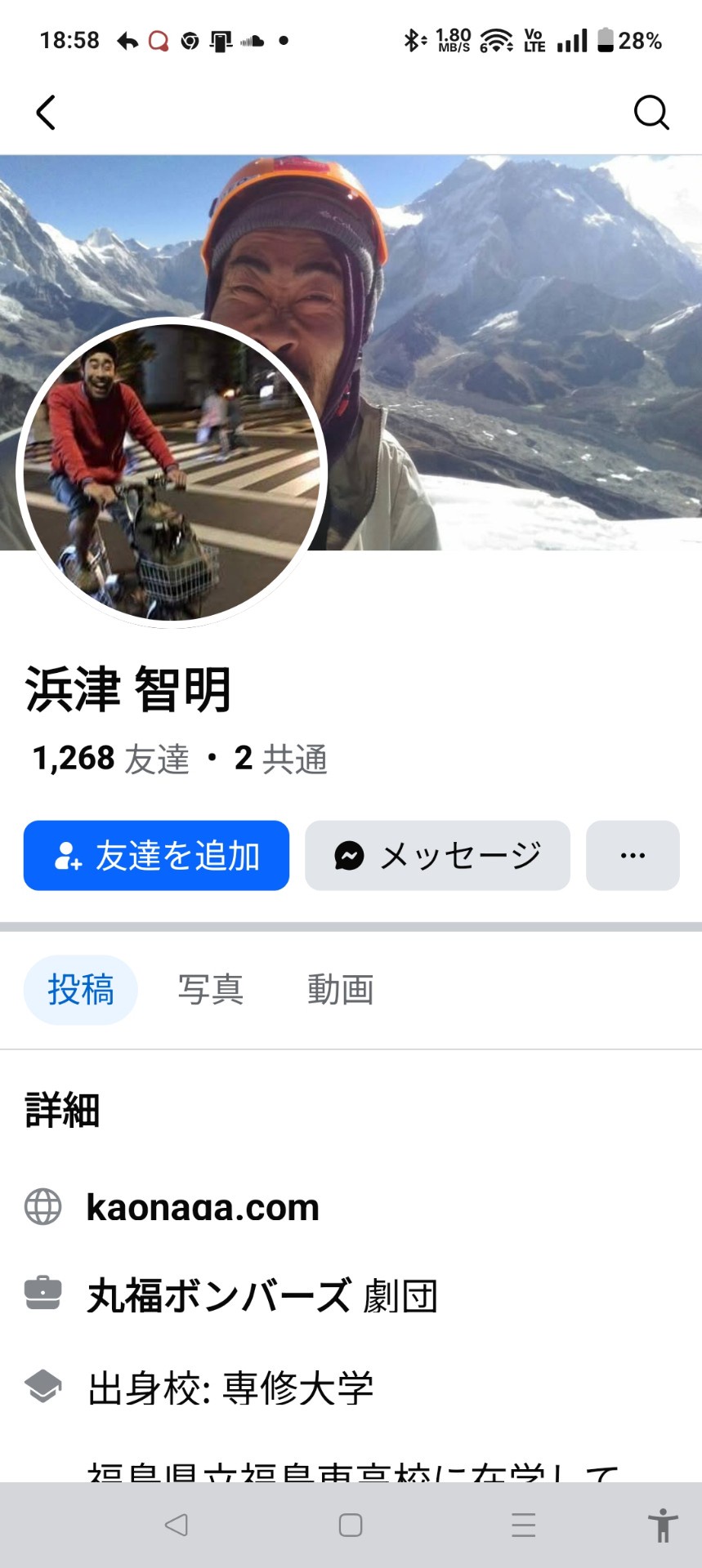Open the round profile picture
This screenshot has width=702, height=1568.
[172, 473]
